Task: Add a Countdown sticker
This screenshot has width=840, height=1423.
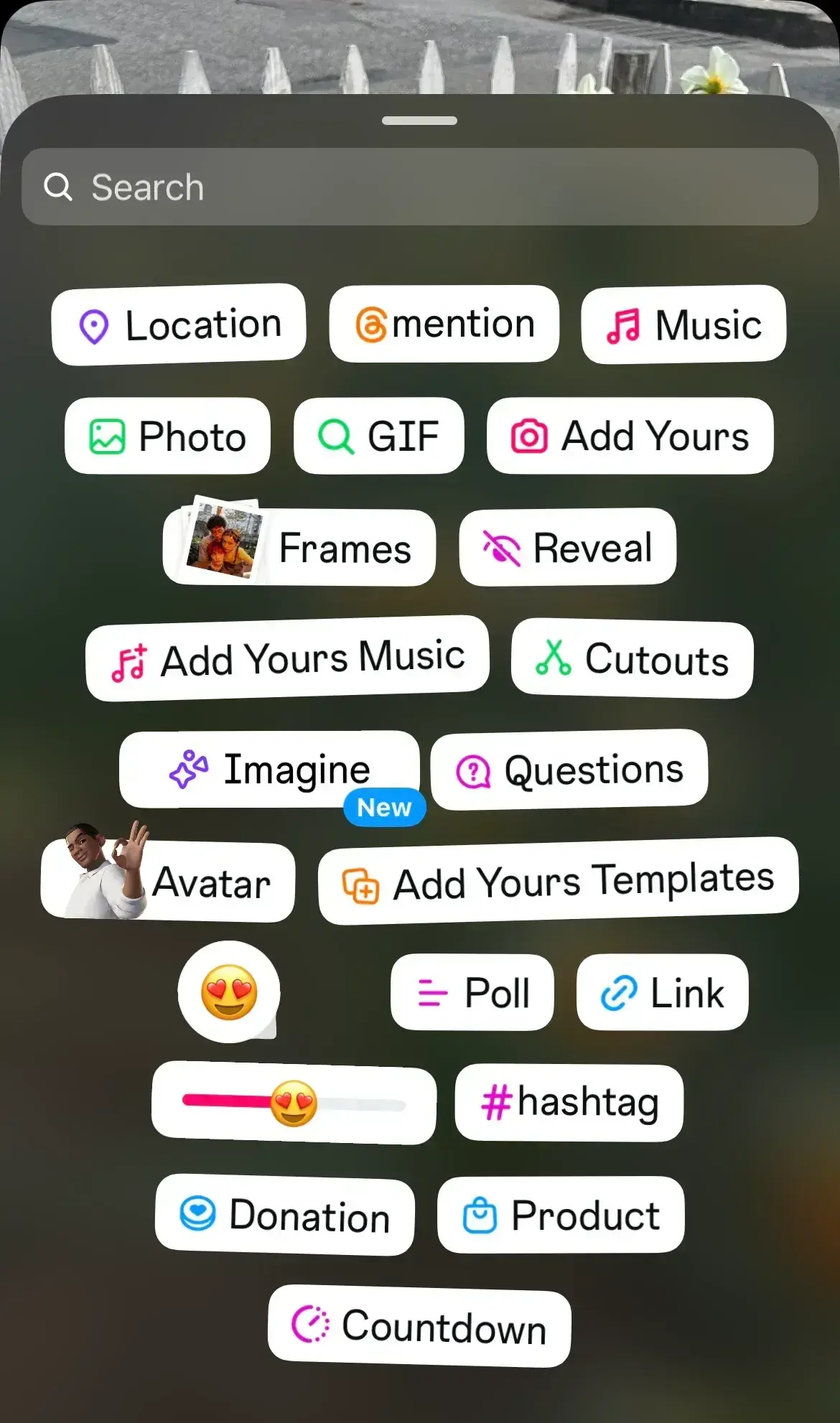Action: (419, 1326)
